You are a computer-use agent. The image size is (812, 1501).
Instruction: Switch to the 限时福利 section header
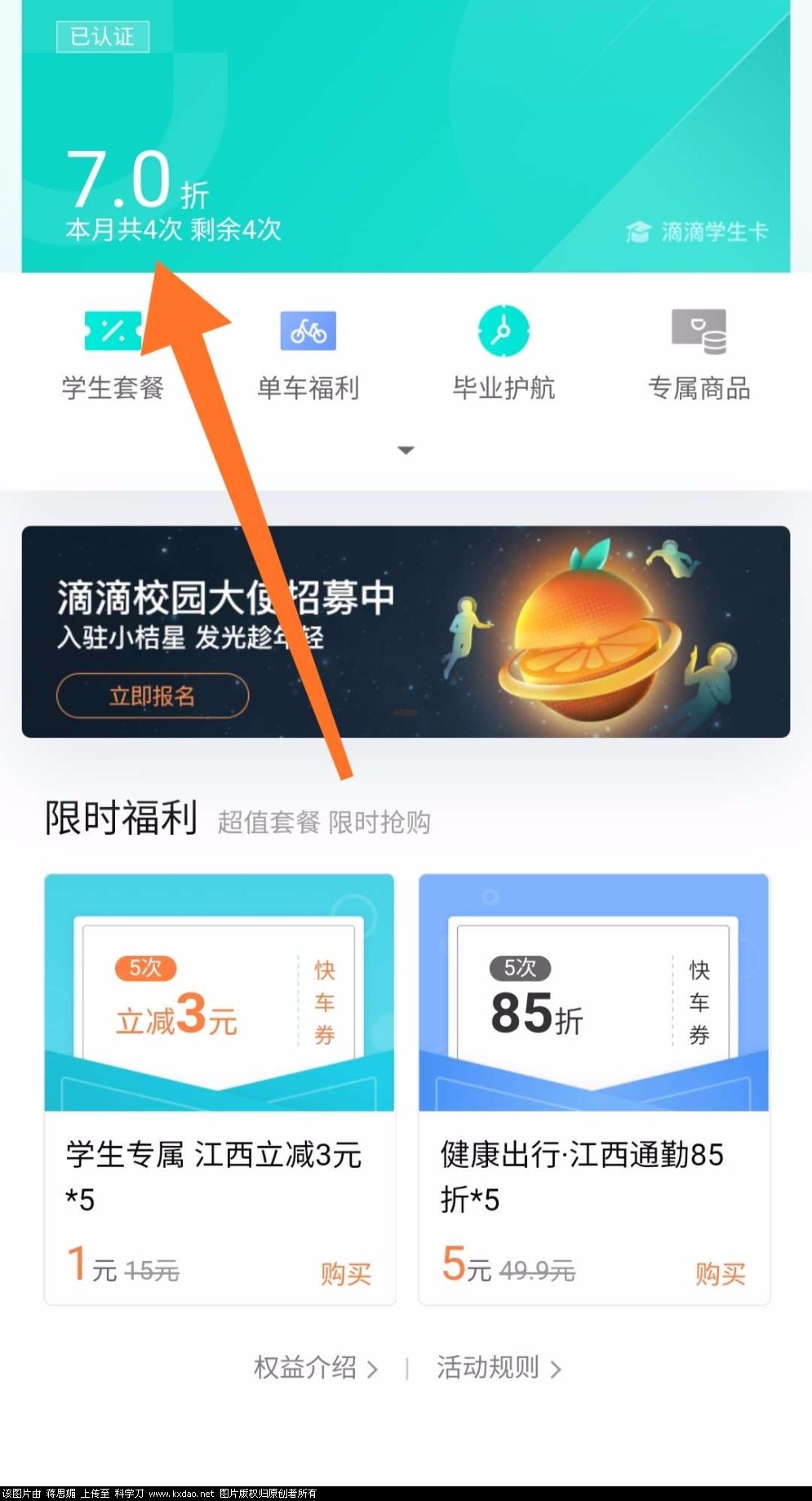tap(121, 820)
